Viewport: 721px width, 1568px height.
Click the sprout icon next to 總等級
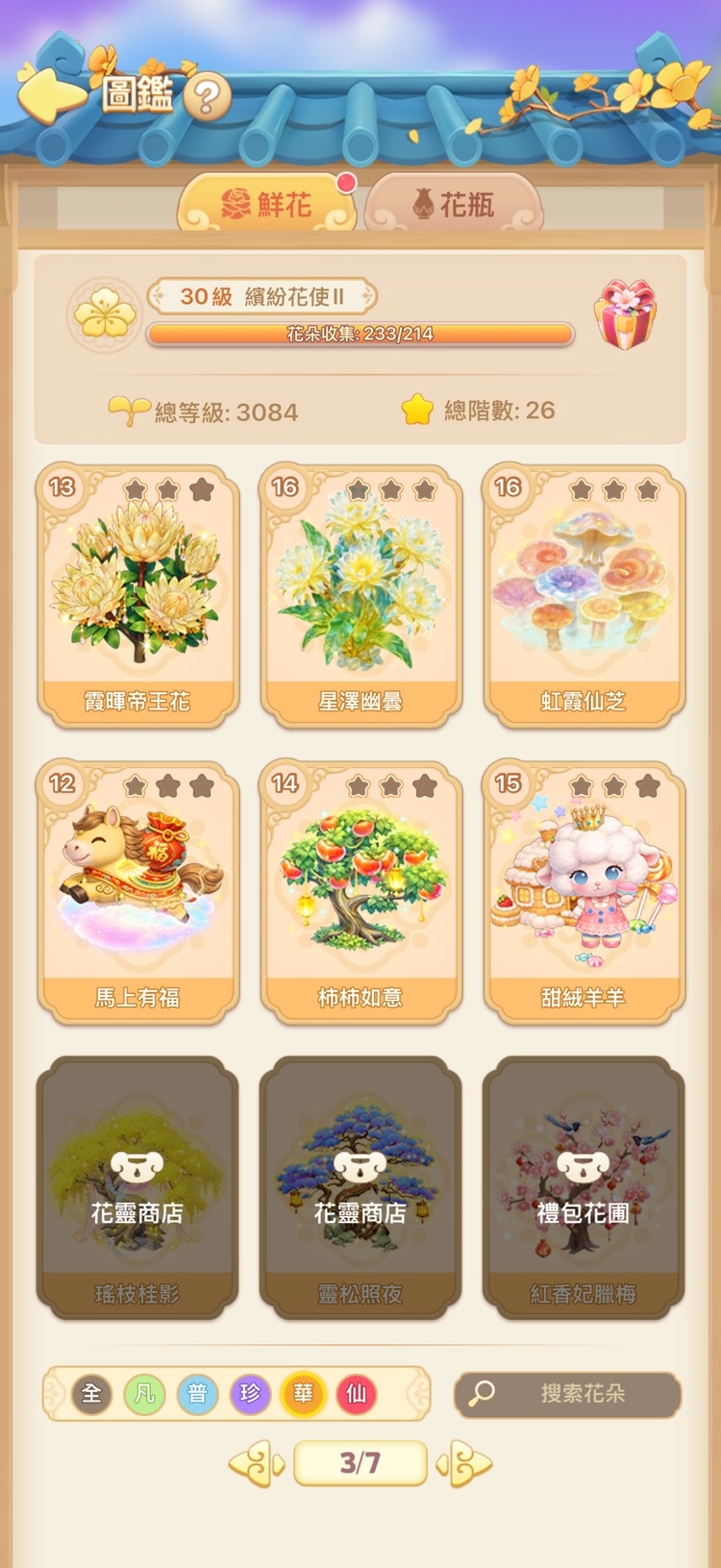(x=131, y=410)
